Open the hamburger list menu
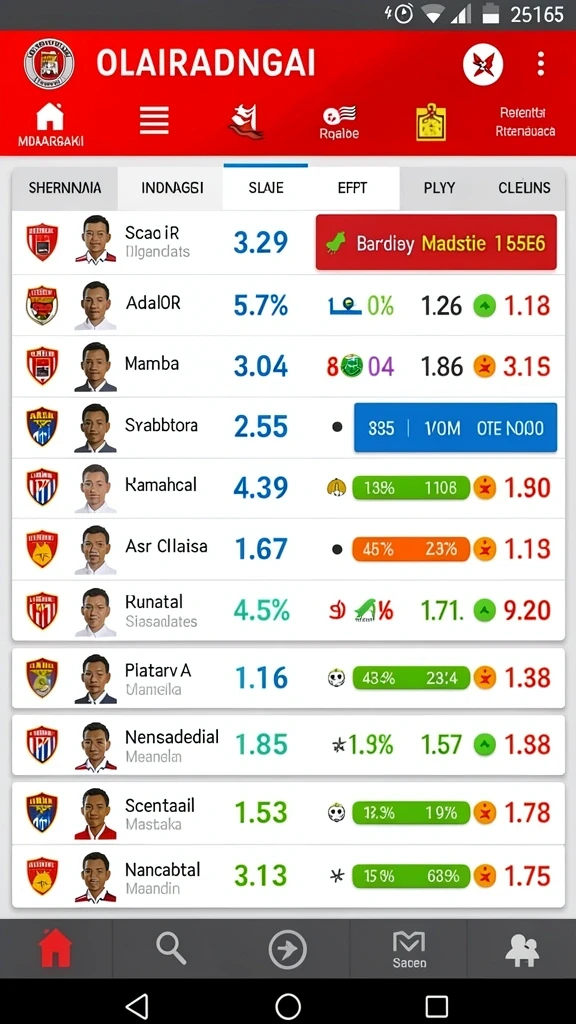 (154, 120)
